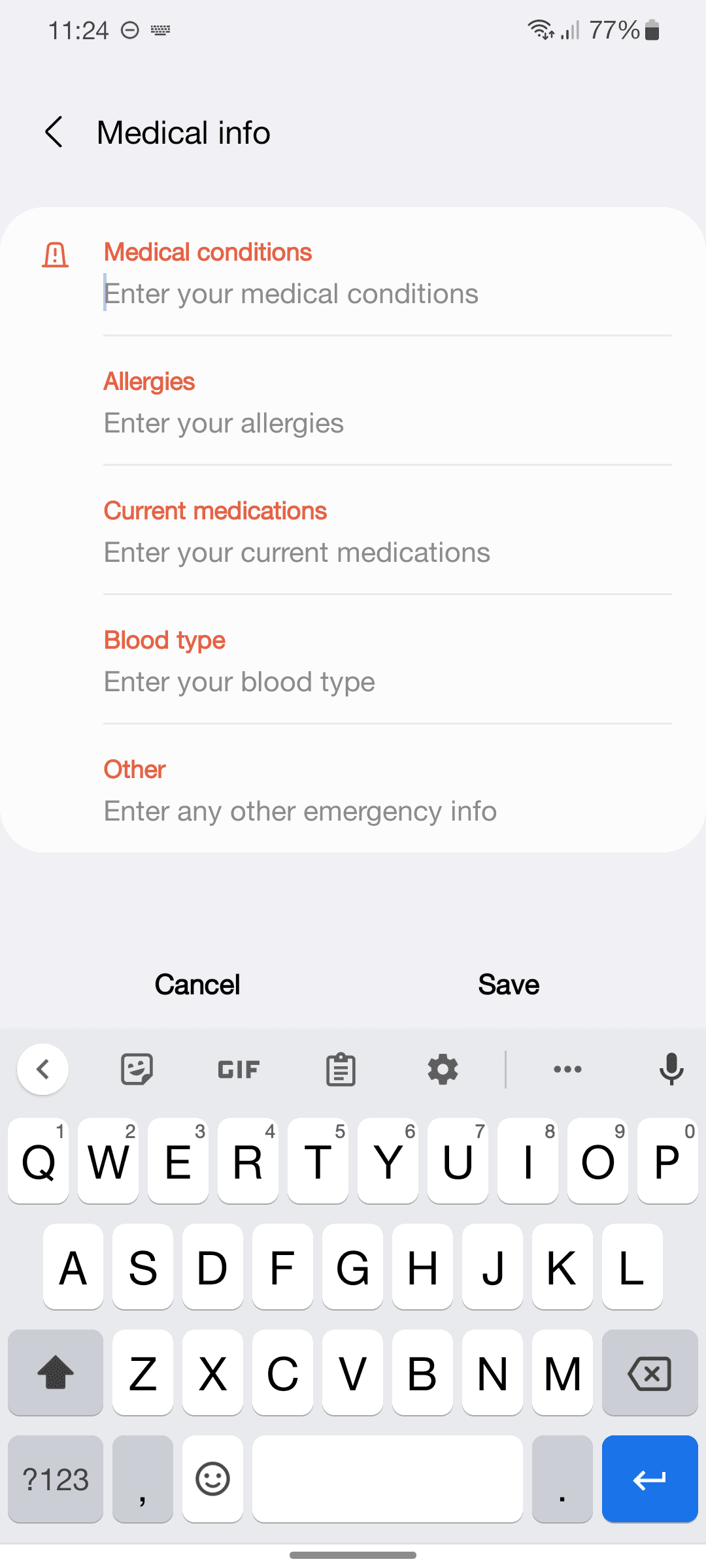The image size is (706, 1568).
Task: Open the keyboard clipboard
Action: 341,1070
